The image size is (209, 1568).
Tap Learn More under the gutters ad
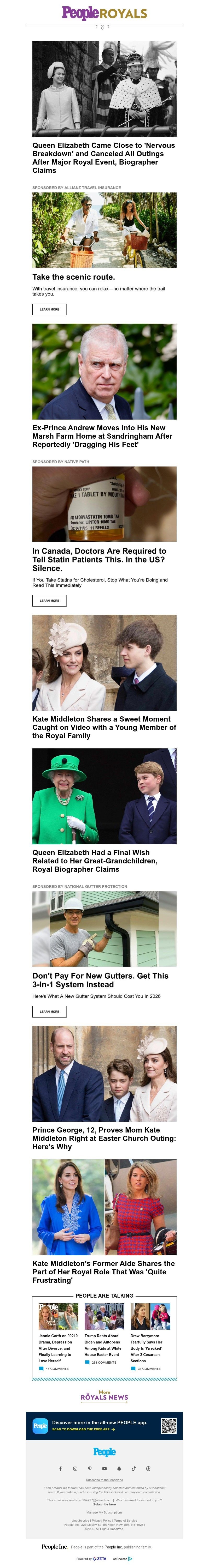(49, 1011)
